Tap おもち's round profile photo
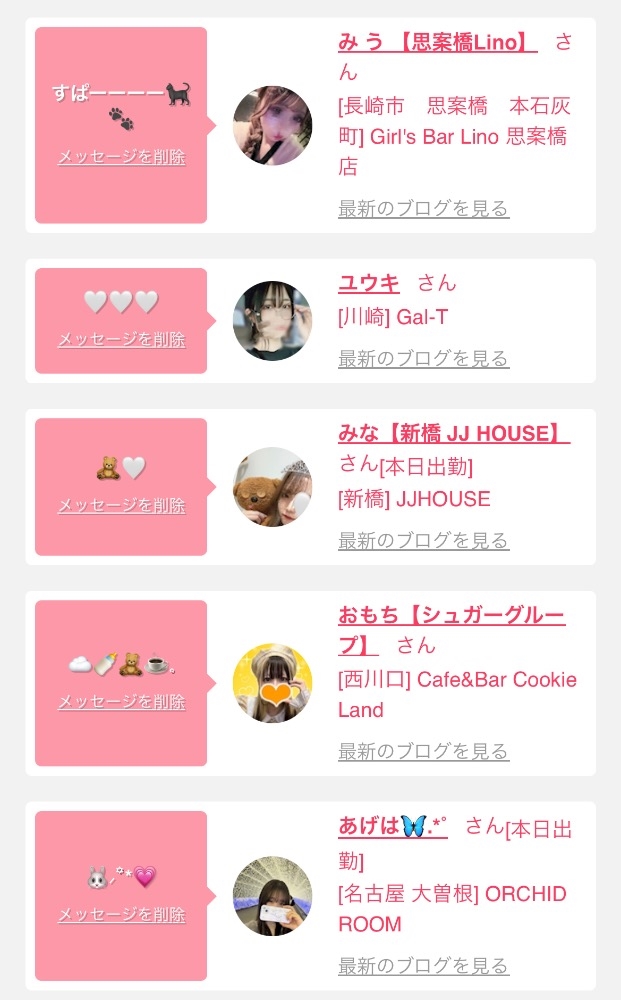 273,683
